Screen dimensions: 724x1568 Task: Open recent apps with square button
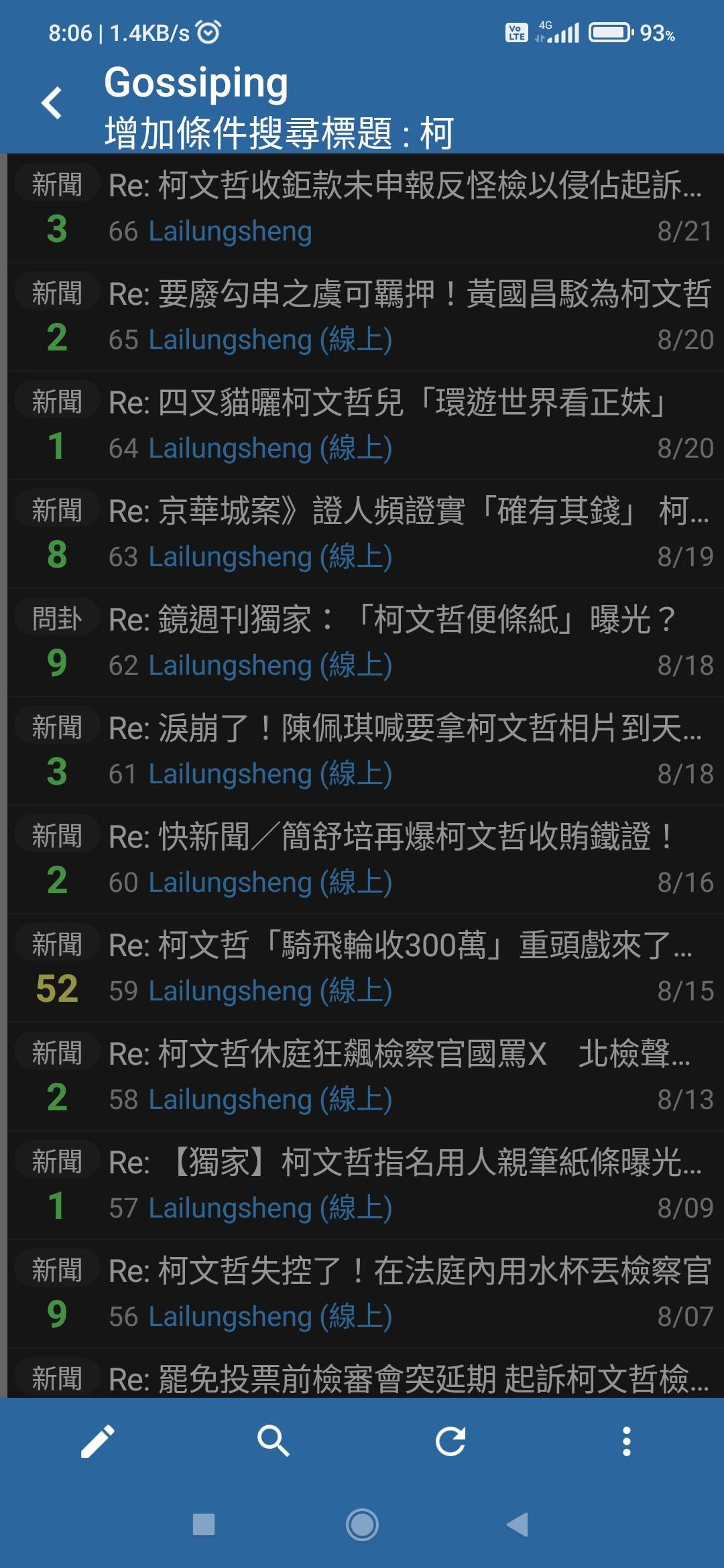[x=204, y=1525]
